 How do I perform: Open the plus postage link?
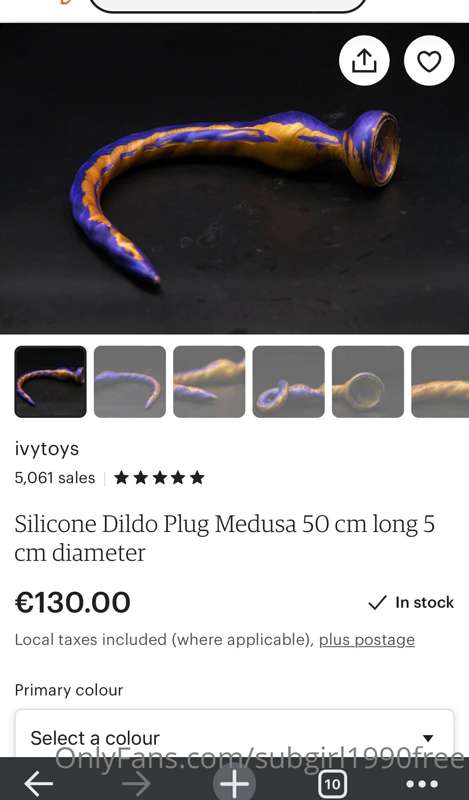coord(367,640)
